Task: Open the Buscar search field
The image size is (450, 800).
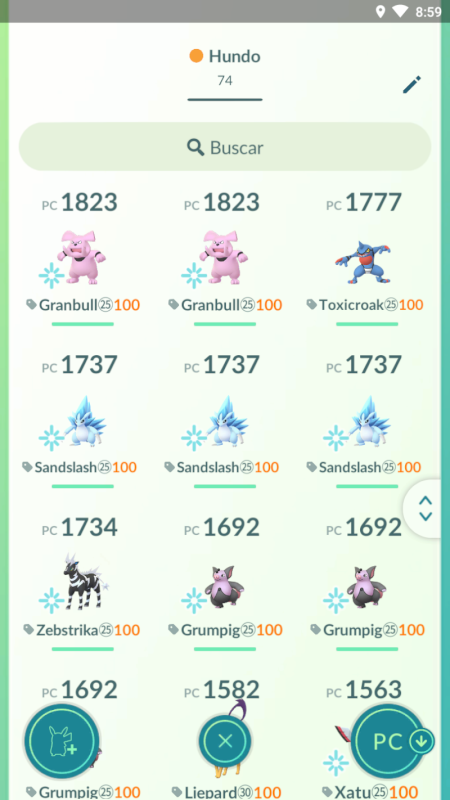Action: [225, 147]
